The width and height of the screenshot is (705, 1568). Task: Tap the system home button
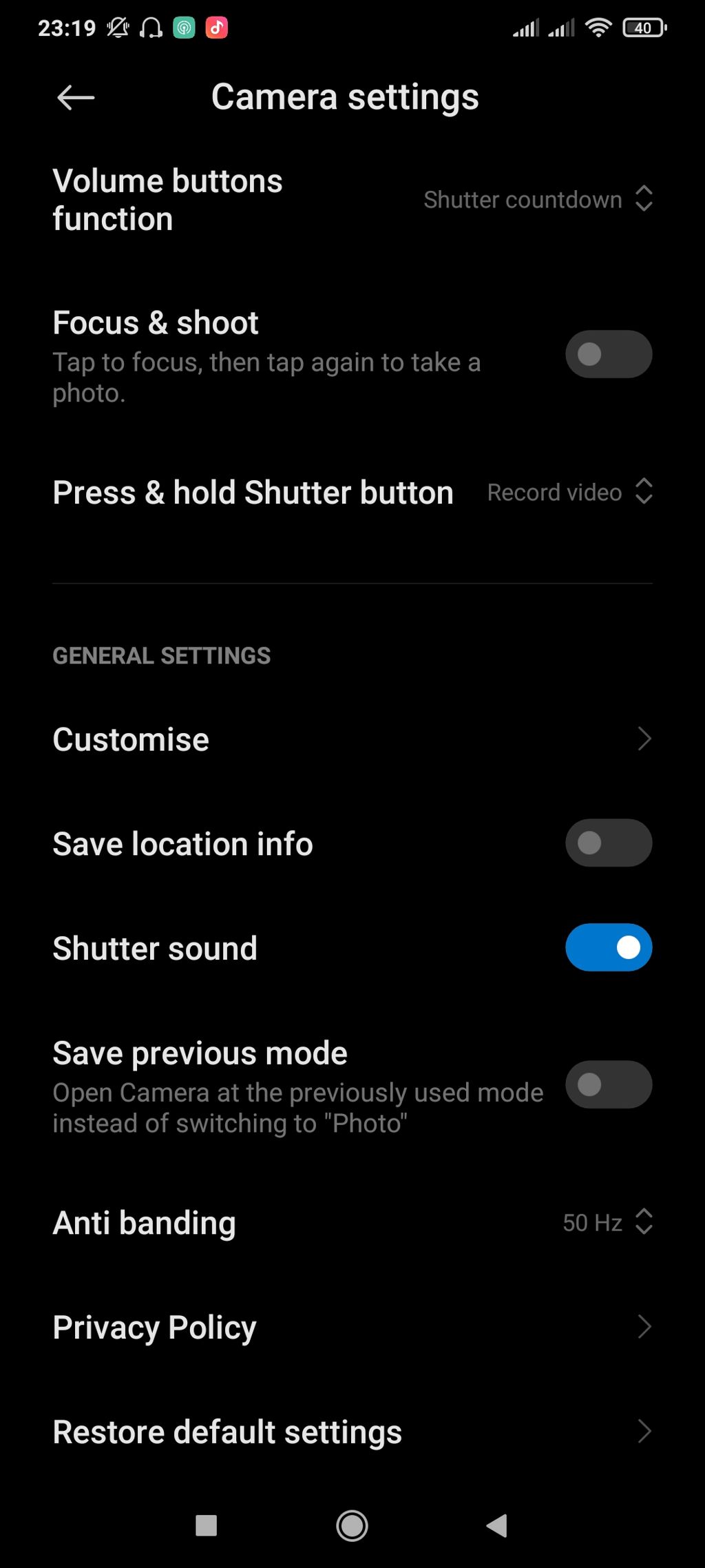tap(352, 1525)
